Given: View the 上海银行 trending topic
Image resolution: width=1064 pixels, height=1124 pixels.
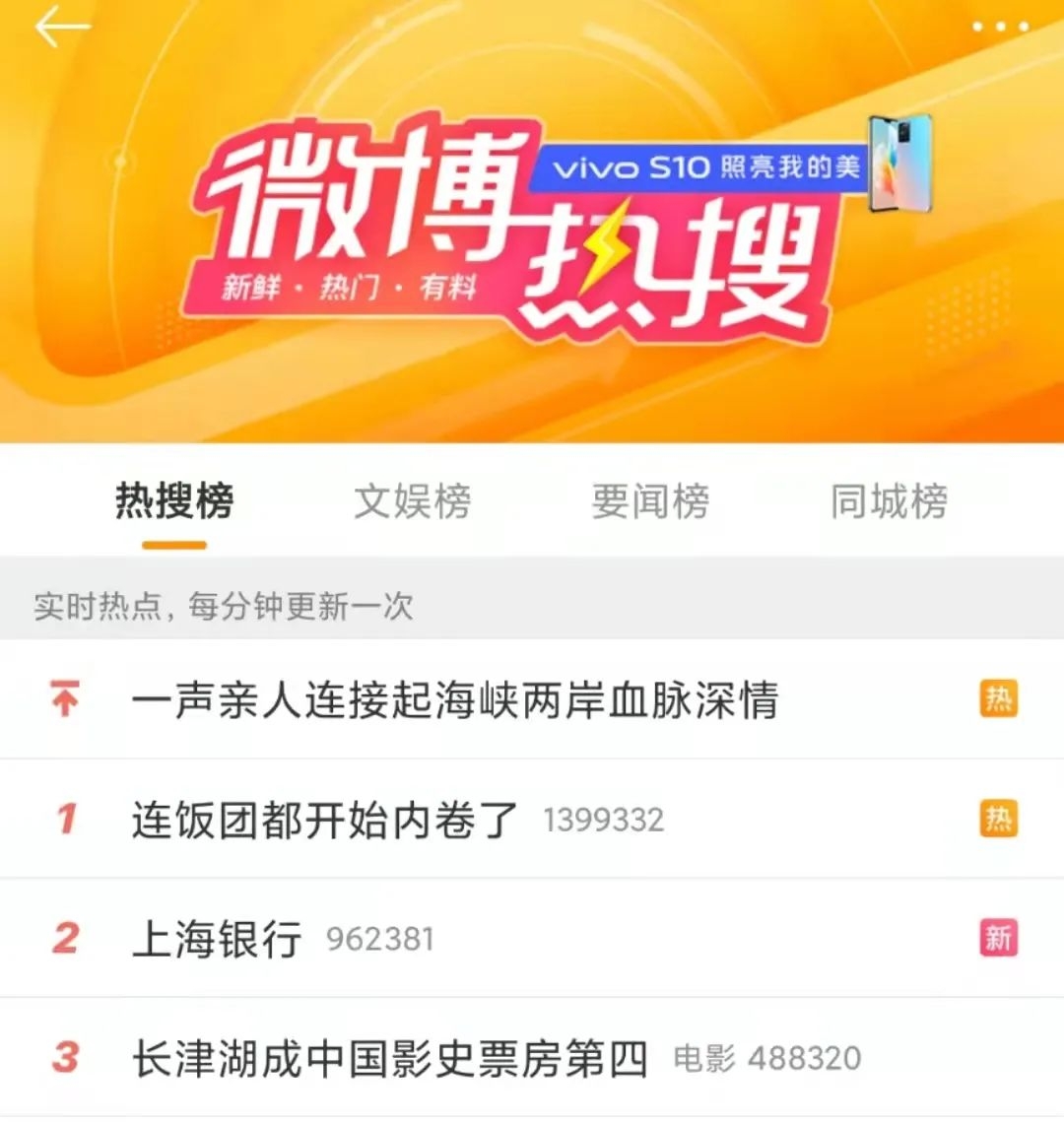Looking at the screenshot, I should [217, 939].
